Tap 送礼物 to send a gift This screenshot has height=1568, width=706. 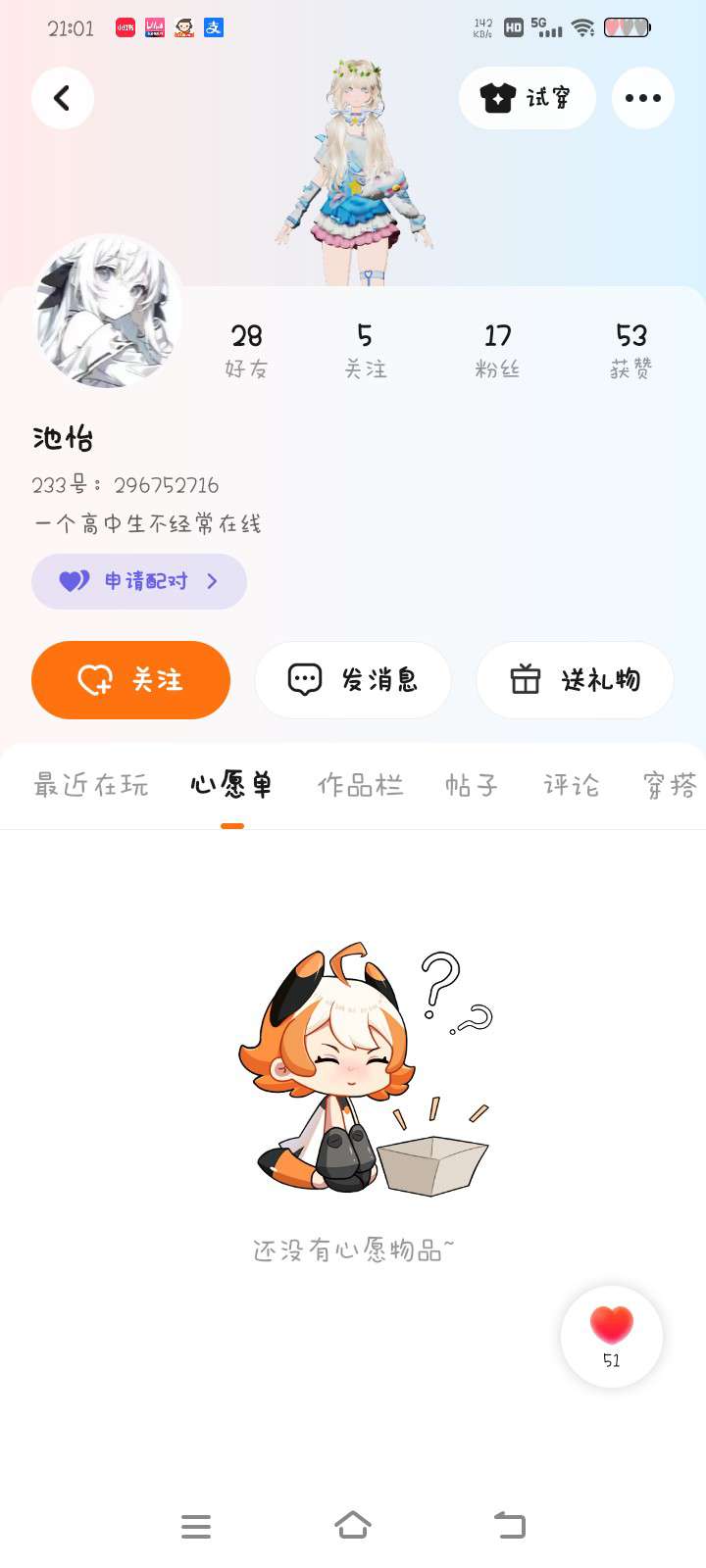[x=575, y=679]
